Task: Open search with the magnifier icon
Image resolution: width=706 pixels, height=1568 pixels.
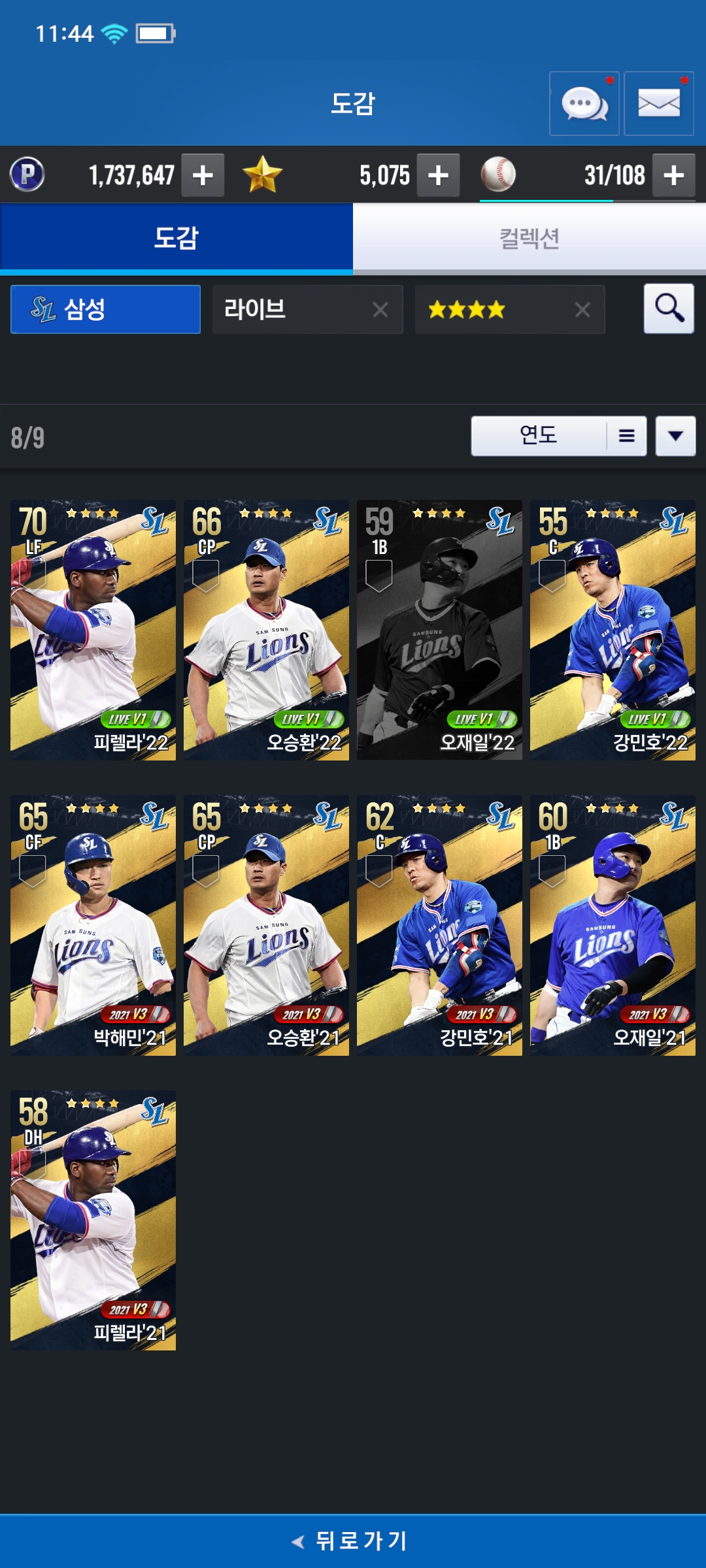Action: [x=669, y=308]
